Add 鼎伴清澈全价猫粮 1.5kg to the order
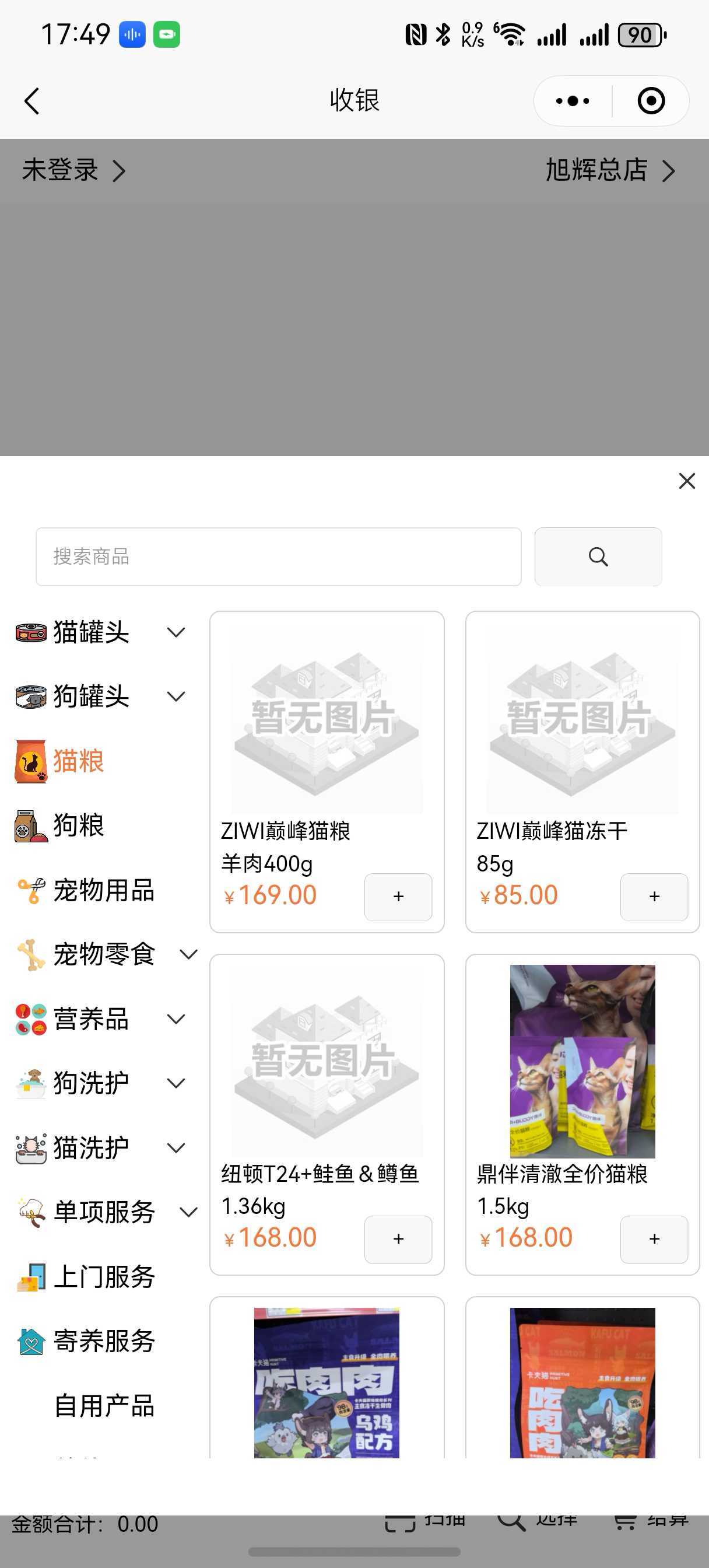 pos(654,1238)
